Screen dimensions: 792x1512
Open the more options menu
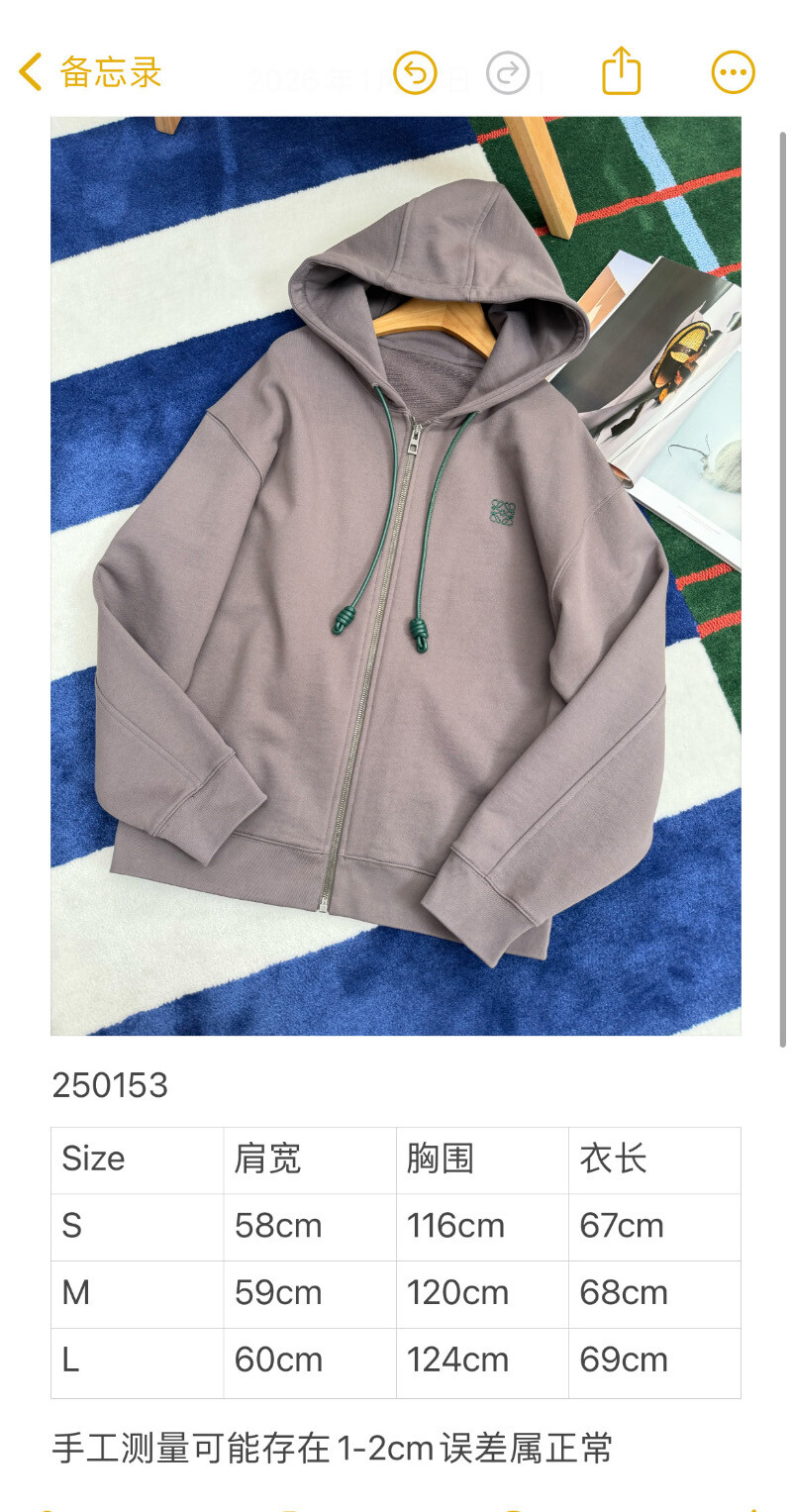[733, 72]
